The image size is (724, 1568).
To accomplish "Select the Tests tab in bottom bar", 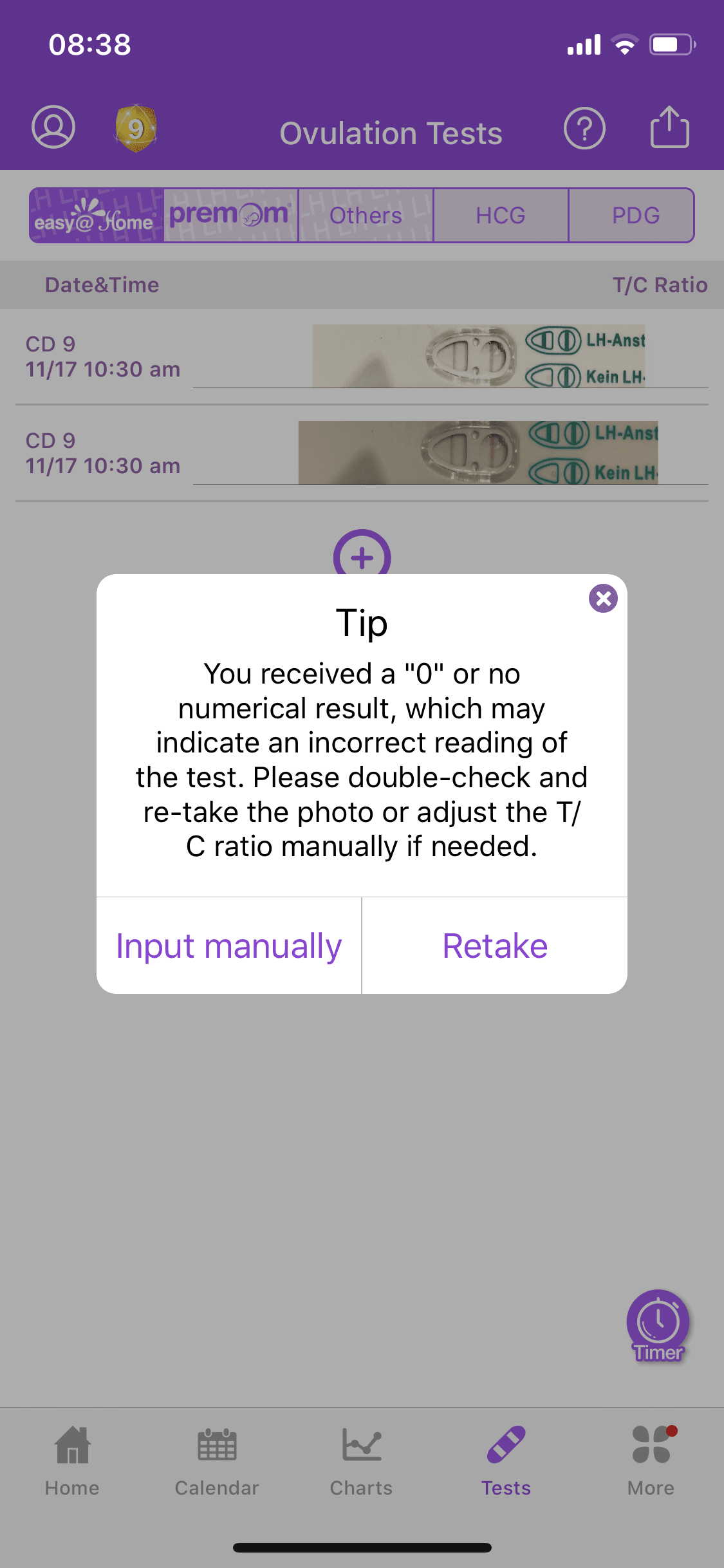I will [x=506, y=1460].
